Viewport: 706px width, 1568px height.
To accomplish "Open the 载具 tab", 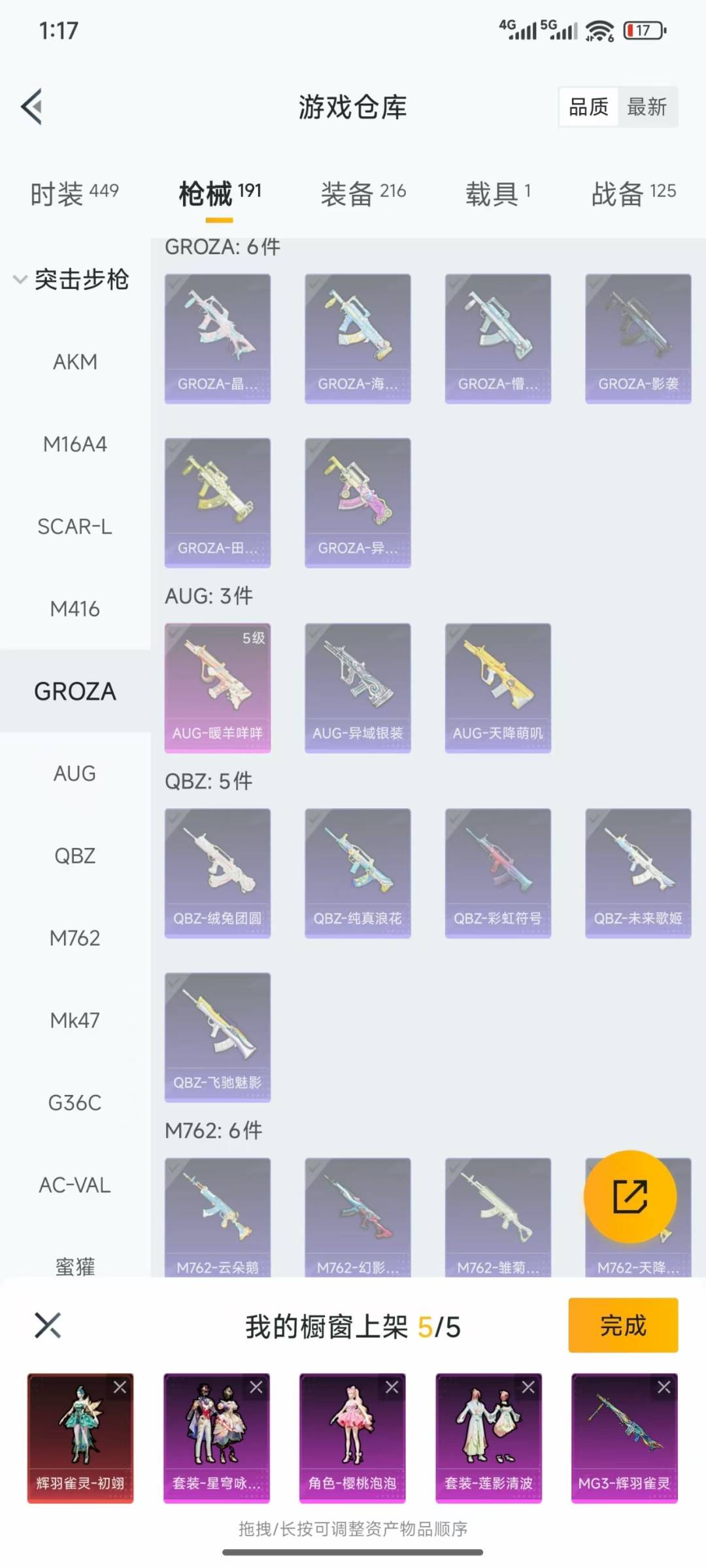I will click(498, 193).
